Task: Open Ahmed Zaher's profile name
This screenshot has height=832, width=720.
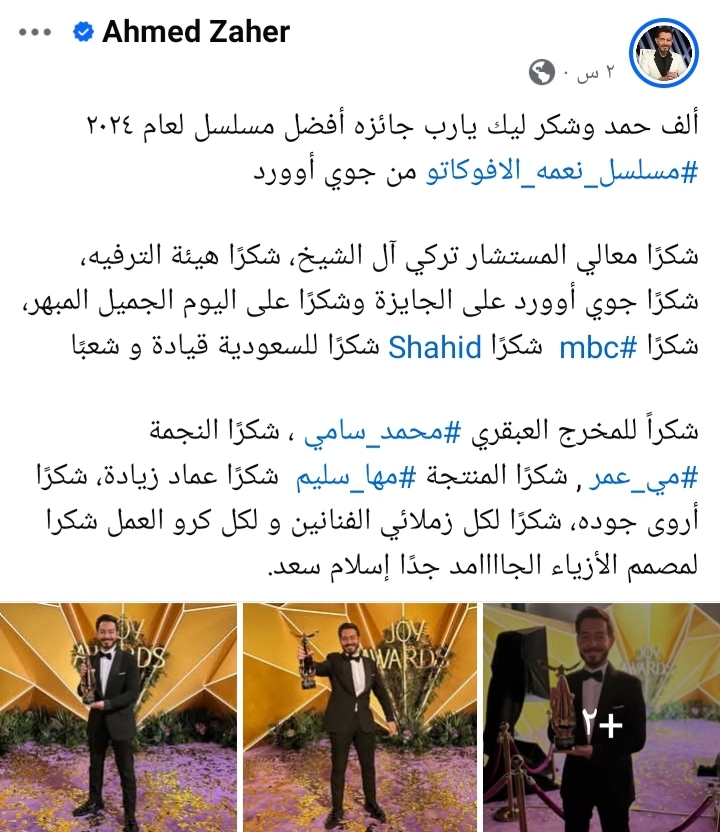Action: click(196, 33)
